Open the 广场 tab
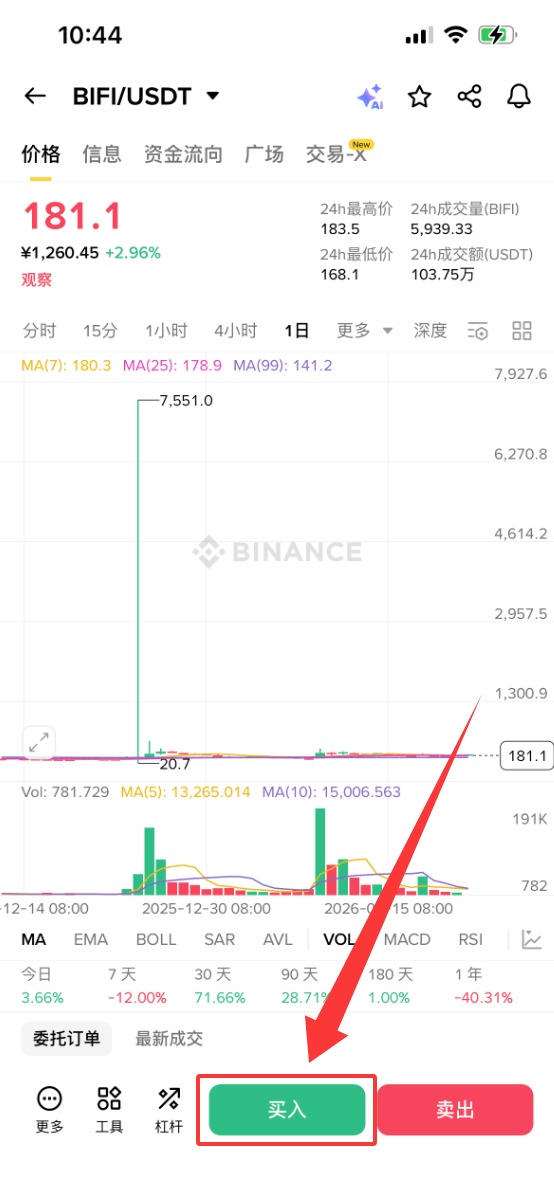This screenshot has width=554, height=1177. click(x=264, y=155)
